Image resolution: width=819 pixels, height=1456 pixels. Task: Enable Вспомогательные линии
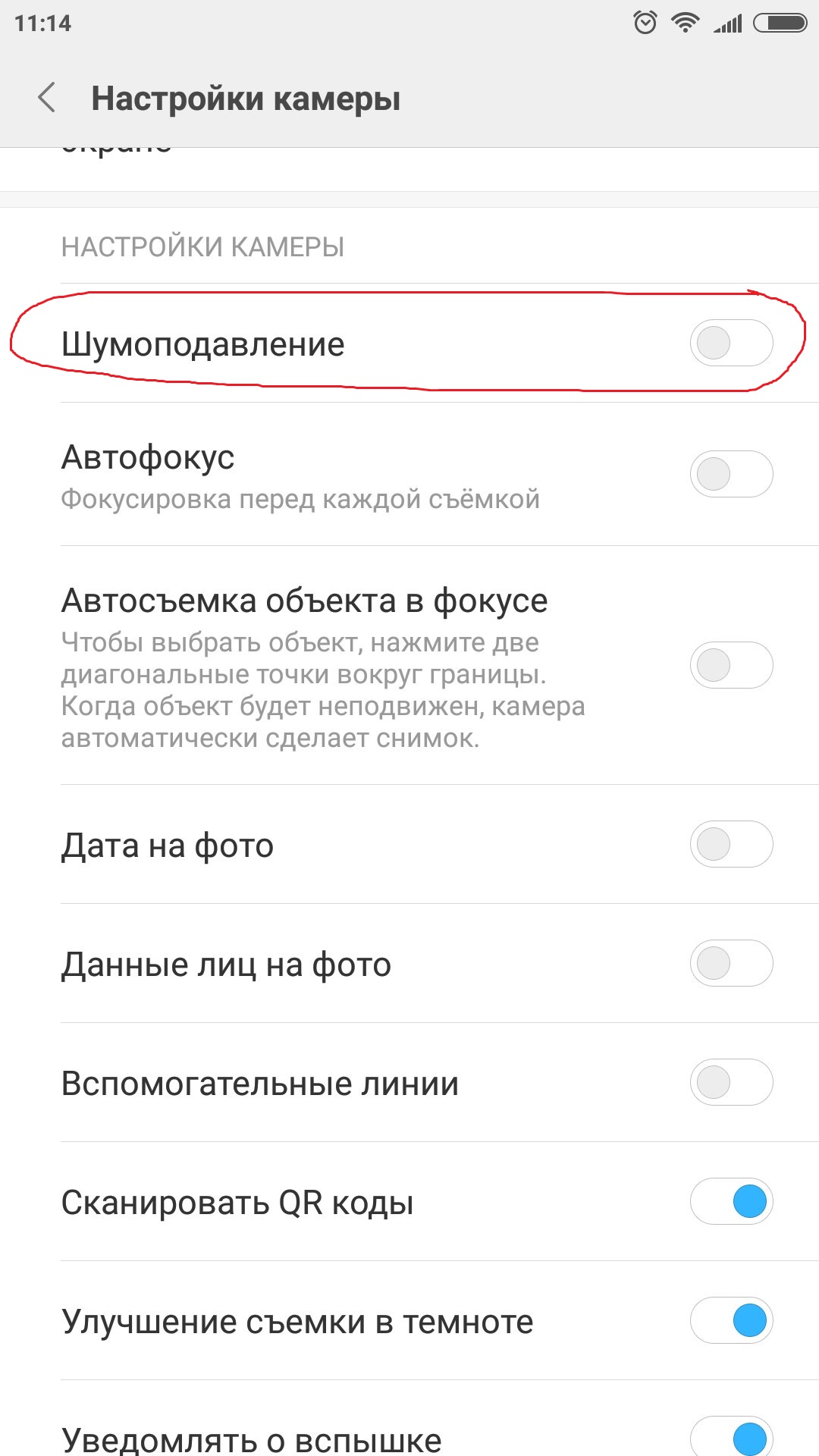point(730,1082)
